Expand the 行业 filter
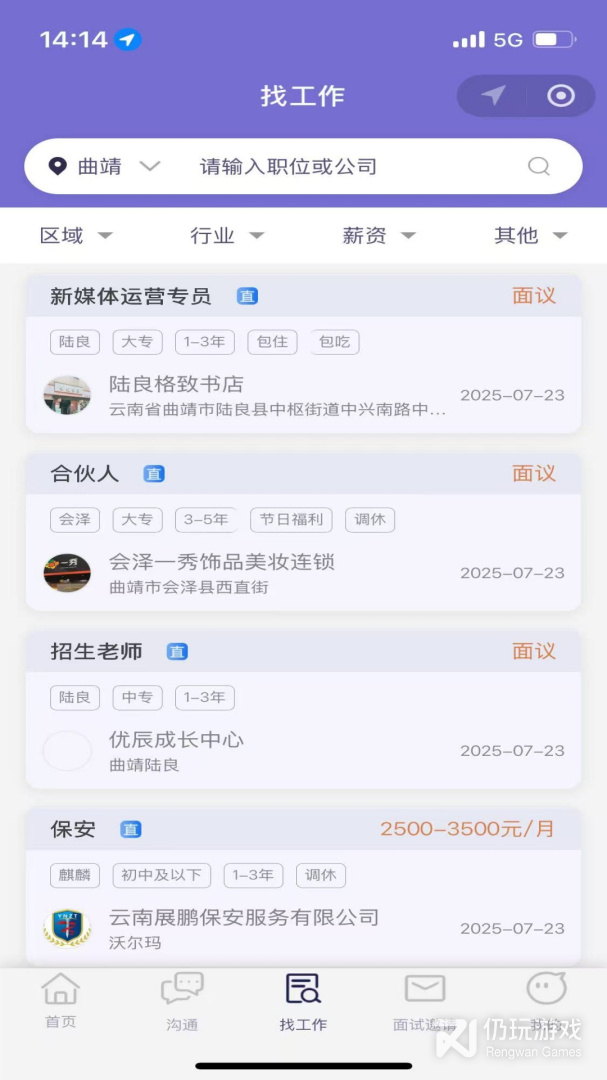This screenshot has height=1080, width=607. pos(227,236)
